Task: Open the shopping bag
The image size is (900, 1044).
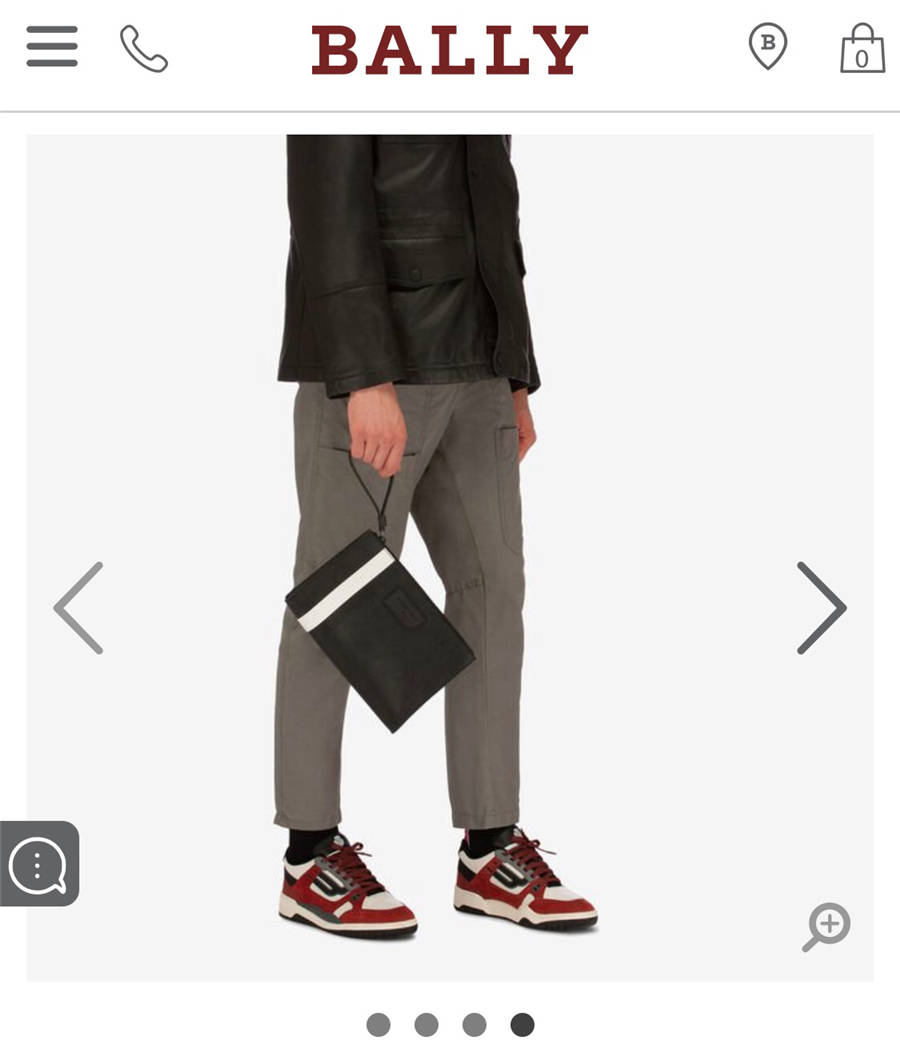Action: pyautogui.click(x=862, y=48)
